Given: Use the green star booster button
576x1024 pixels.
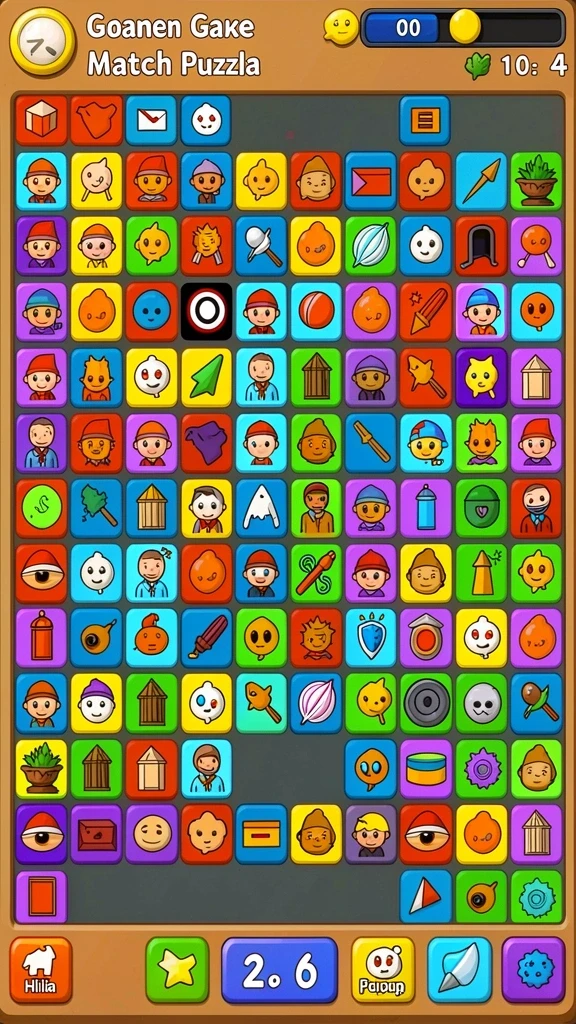Looking at the screenshot, I should (177, 970).
